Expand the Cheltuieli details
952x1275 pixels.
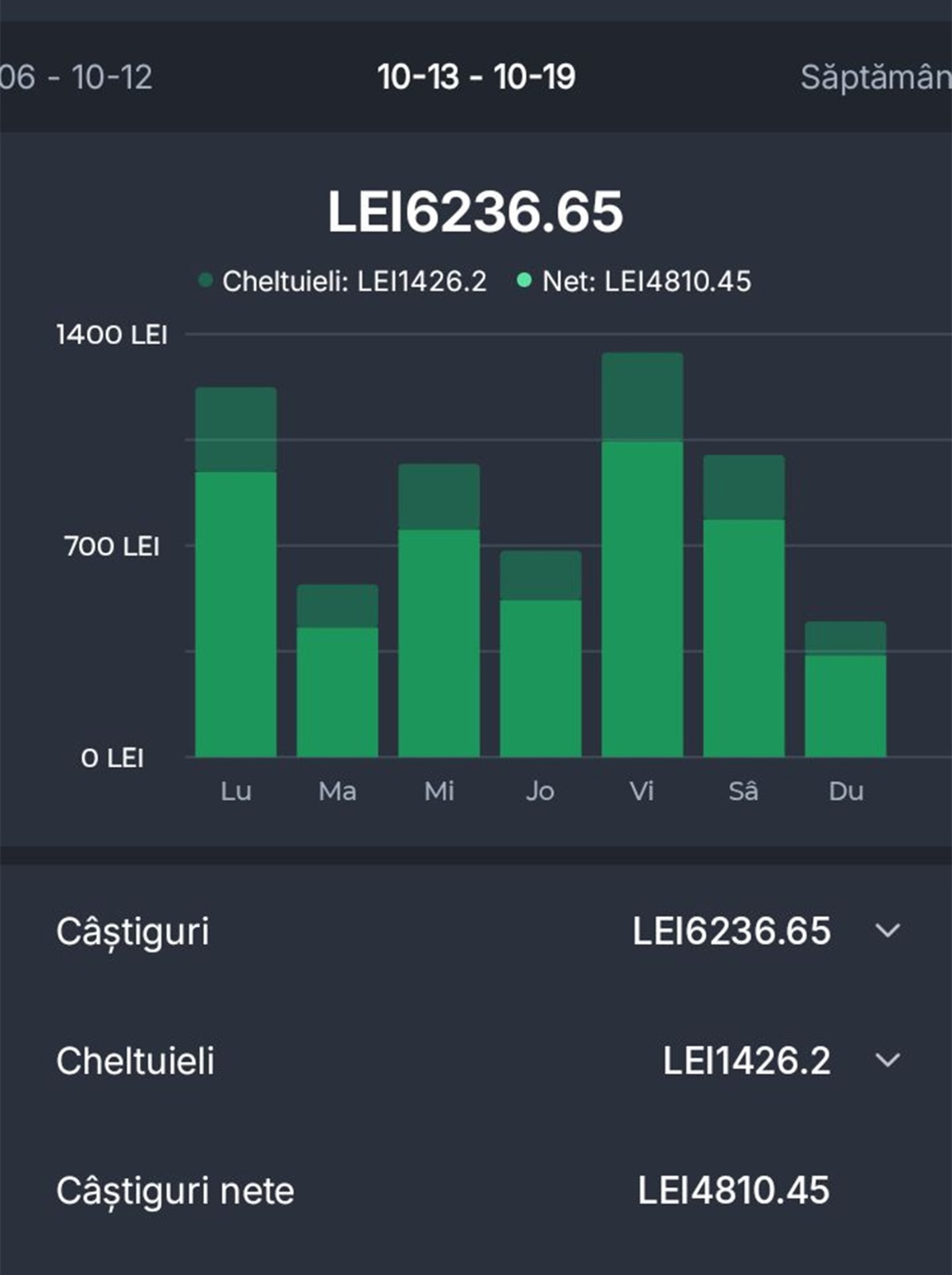coord(887,1061)
